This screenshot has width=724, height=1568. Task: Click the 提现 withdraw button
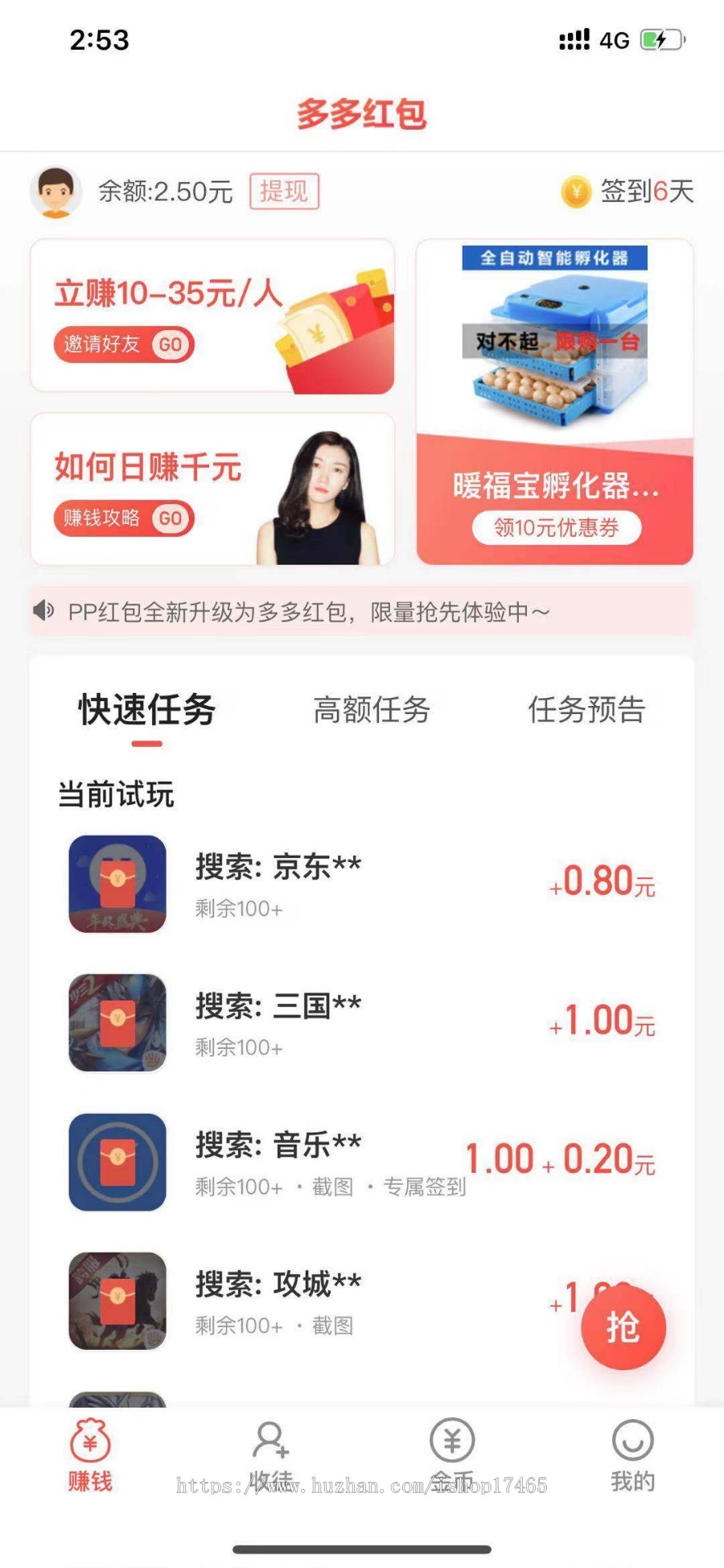click(x=283, y=193)
